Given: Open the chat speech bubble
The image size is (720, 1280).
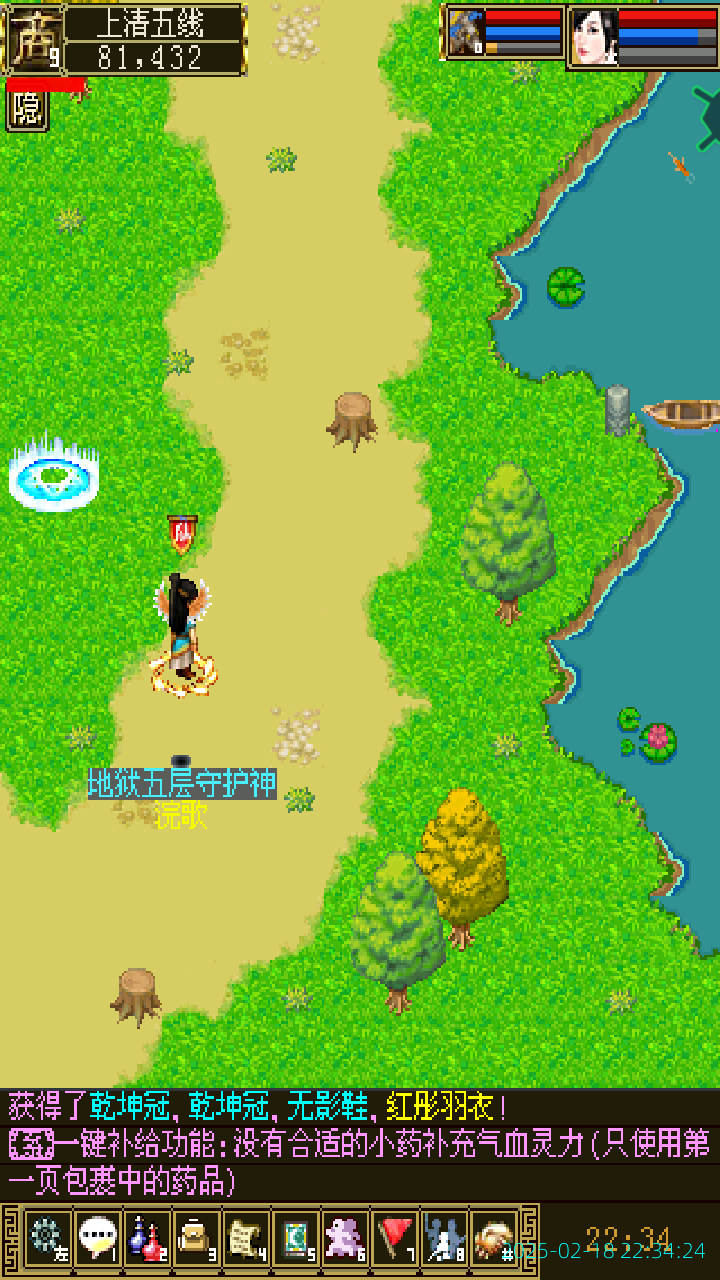Looking at the screenshot, I should click(97, 1238).
